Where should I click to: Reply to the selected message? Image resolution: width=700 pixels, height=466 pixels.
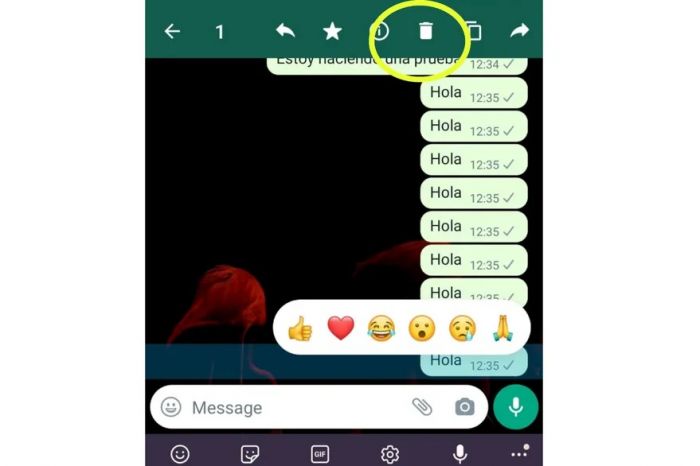pyautogui.click(x=285, y=31)
